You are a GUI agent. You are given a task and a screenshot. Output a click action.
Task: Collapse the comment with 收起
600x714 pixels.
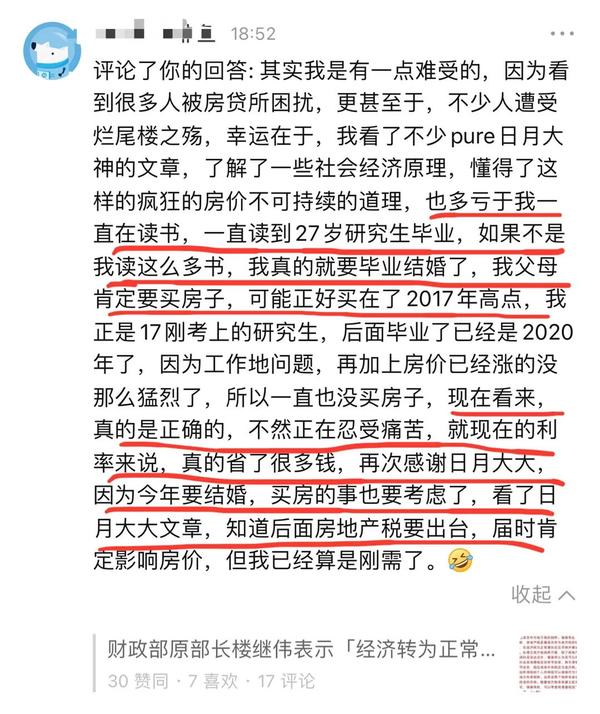[542, 594]
